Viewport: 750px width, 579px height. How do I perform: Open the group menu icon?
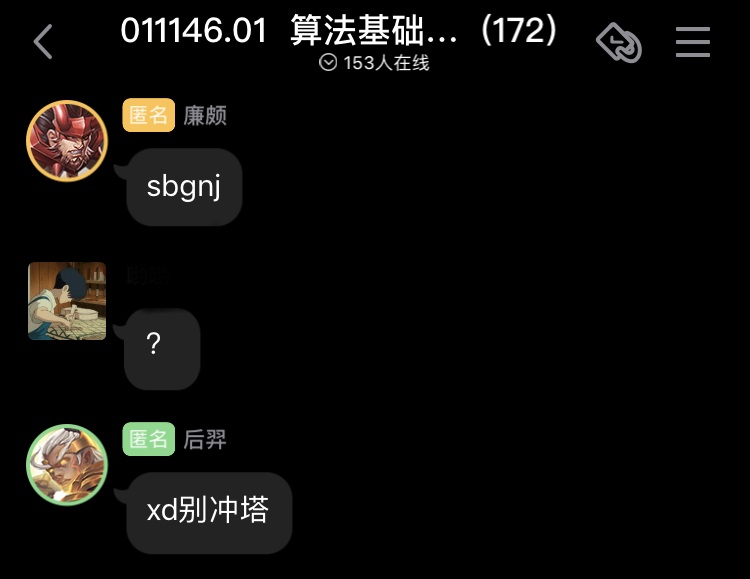click(693, 42)
